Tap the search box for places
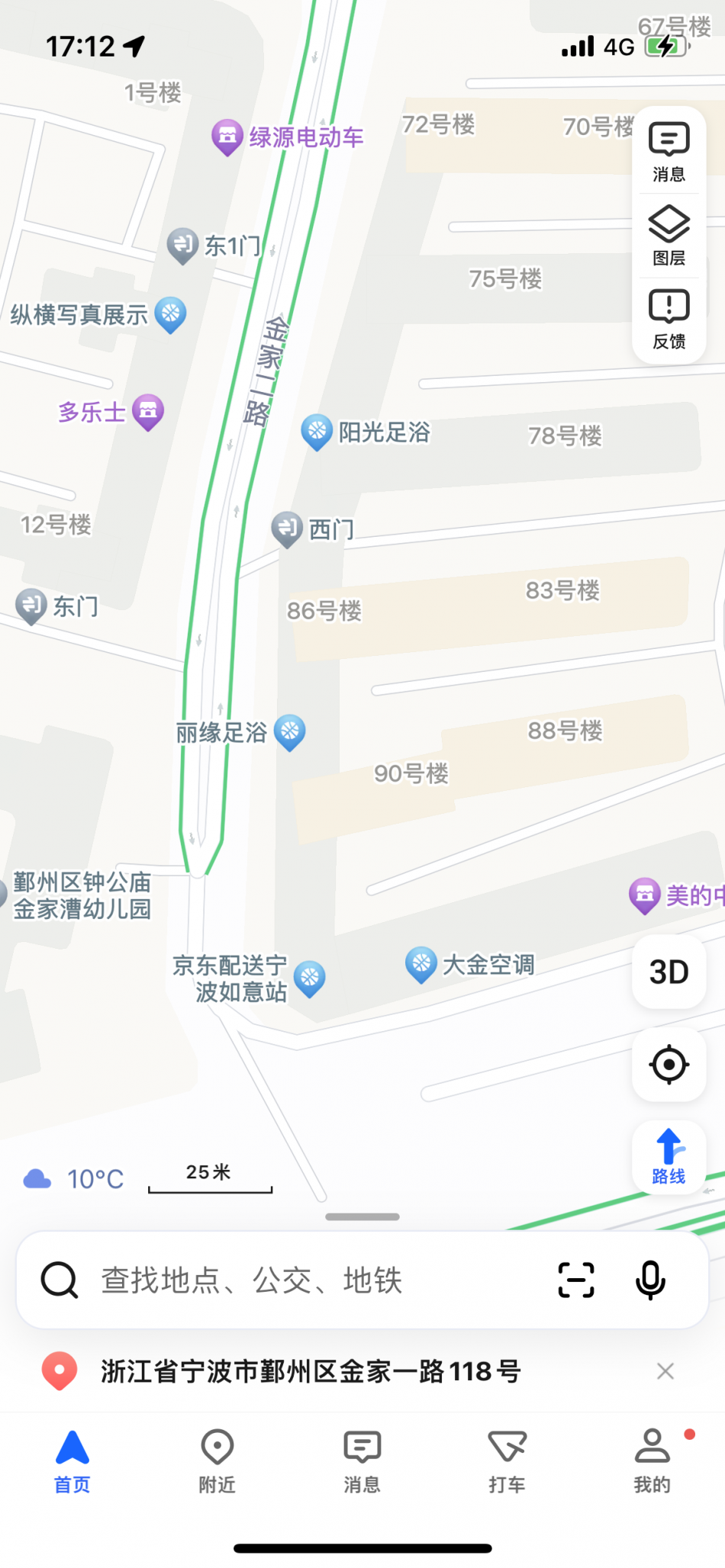725x1568 pixels. click(x=305, y=1280)
